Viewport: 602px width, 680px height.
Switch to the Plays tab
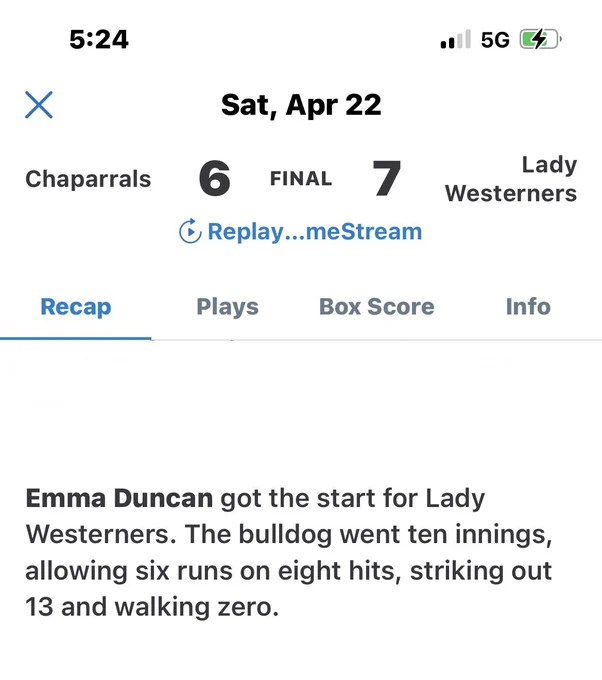(x=227, y=307)
